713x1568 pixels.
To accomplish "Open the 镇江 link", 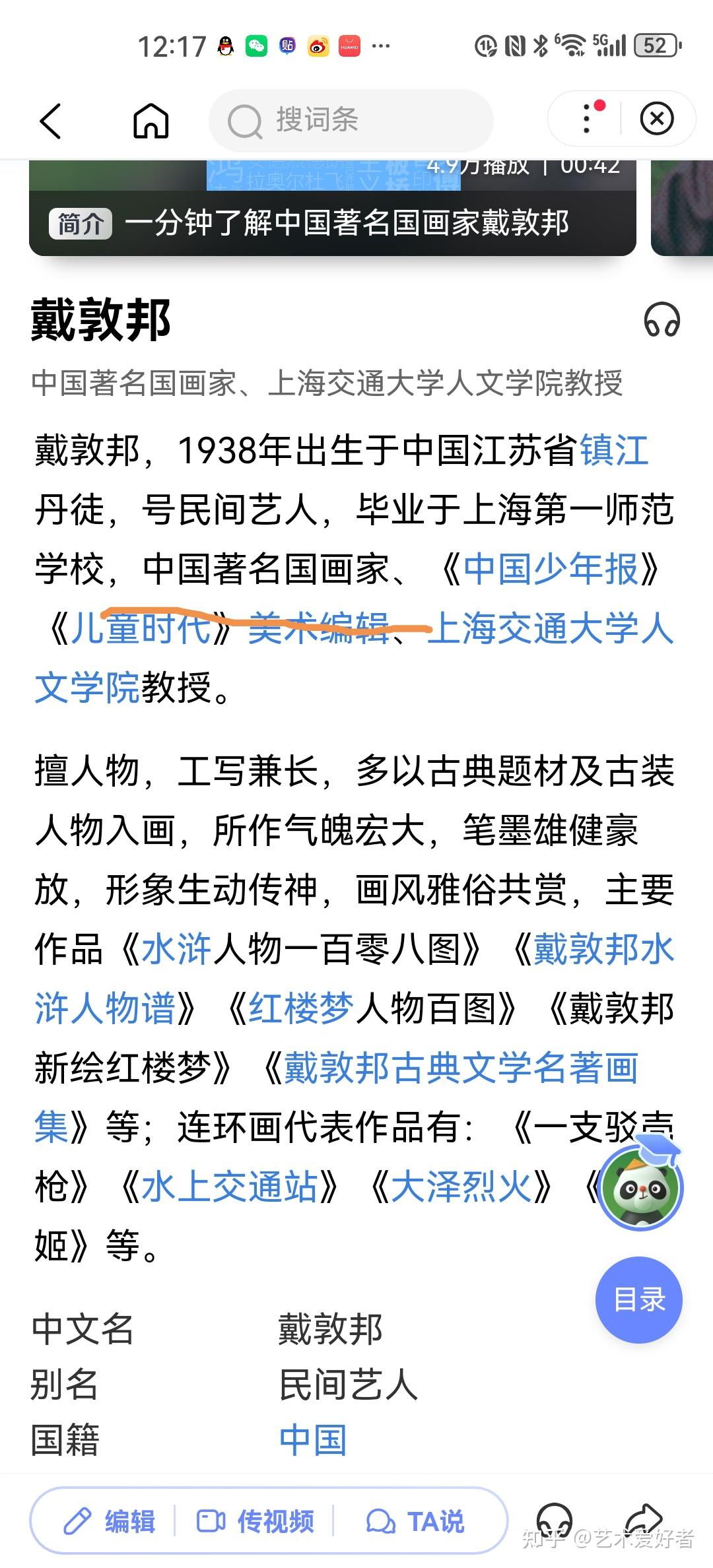I will (x=614, y=451).
